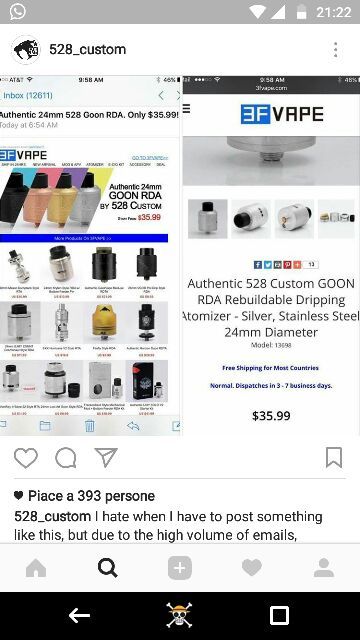Comment on the 528_custom post
Viewport: 360px width, 640px height.
[66, 458]
